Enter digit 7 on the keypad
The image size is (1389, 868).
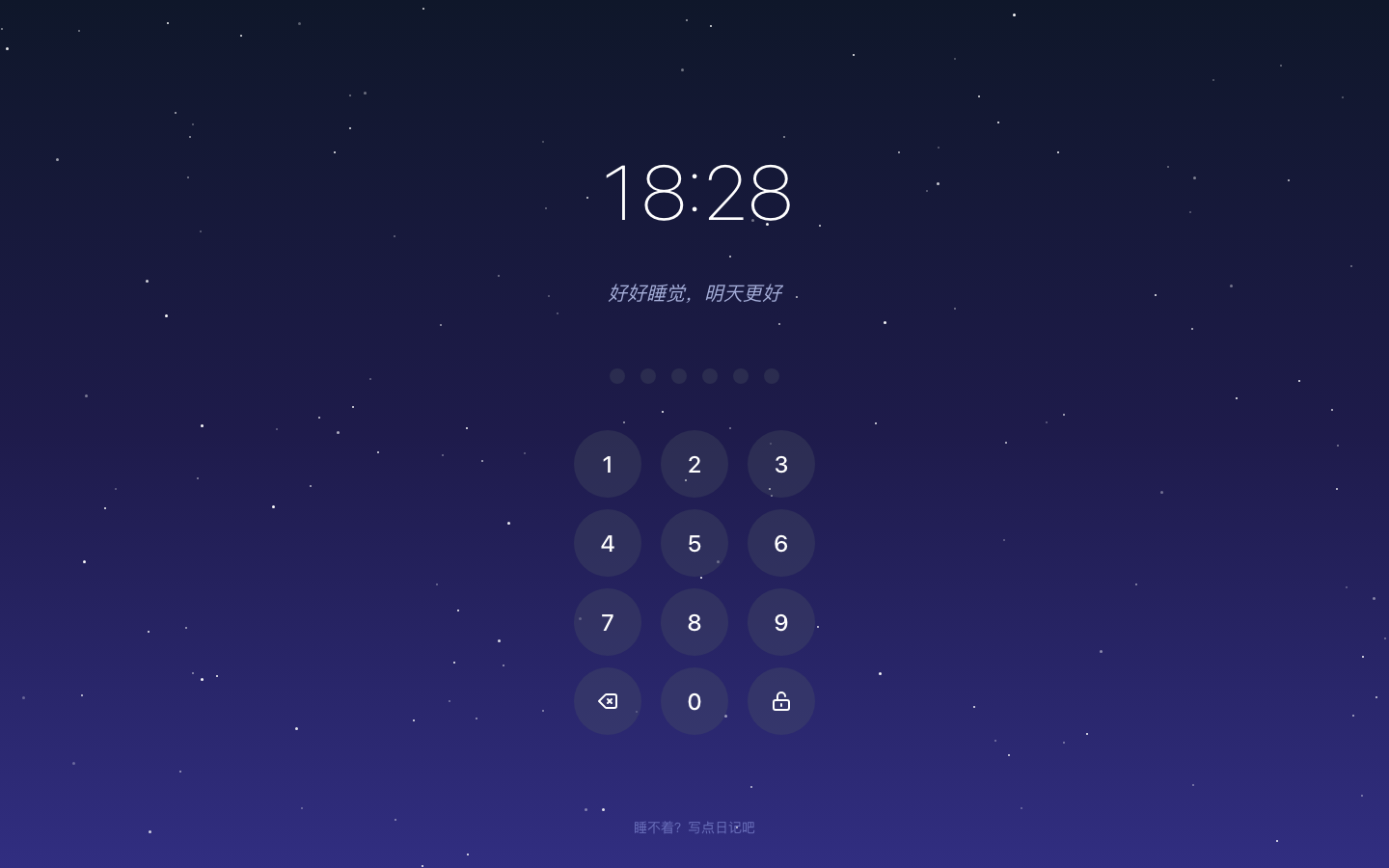(608, 622)
